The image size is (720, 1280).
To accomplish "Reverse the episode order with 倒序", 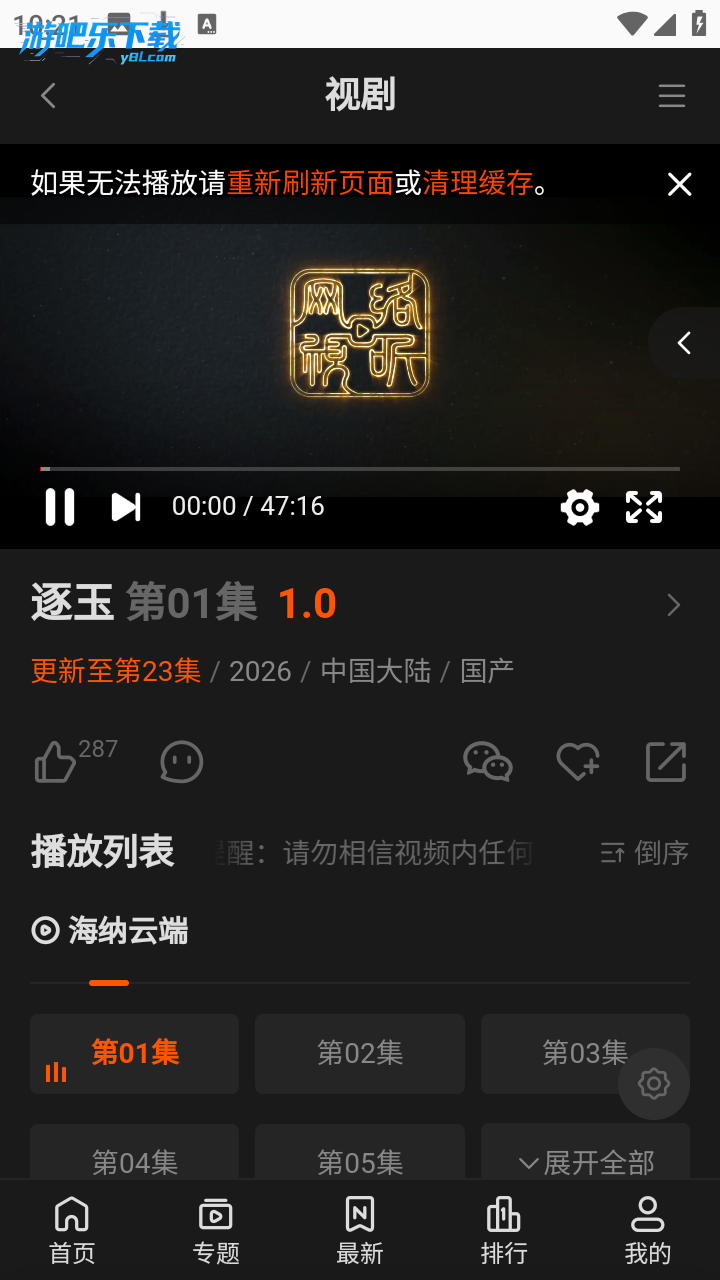I will [645, 853].
